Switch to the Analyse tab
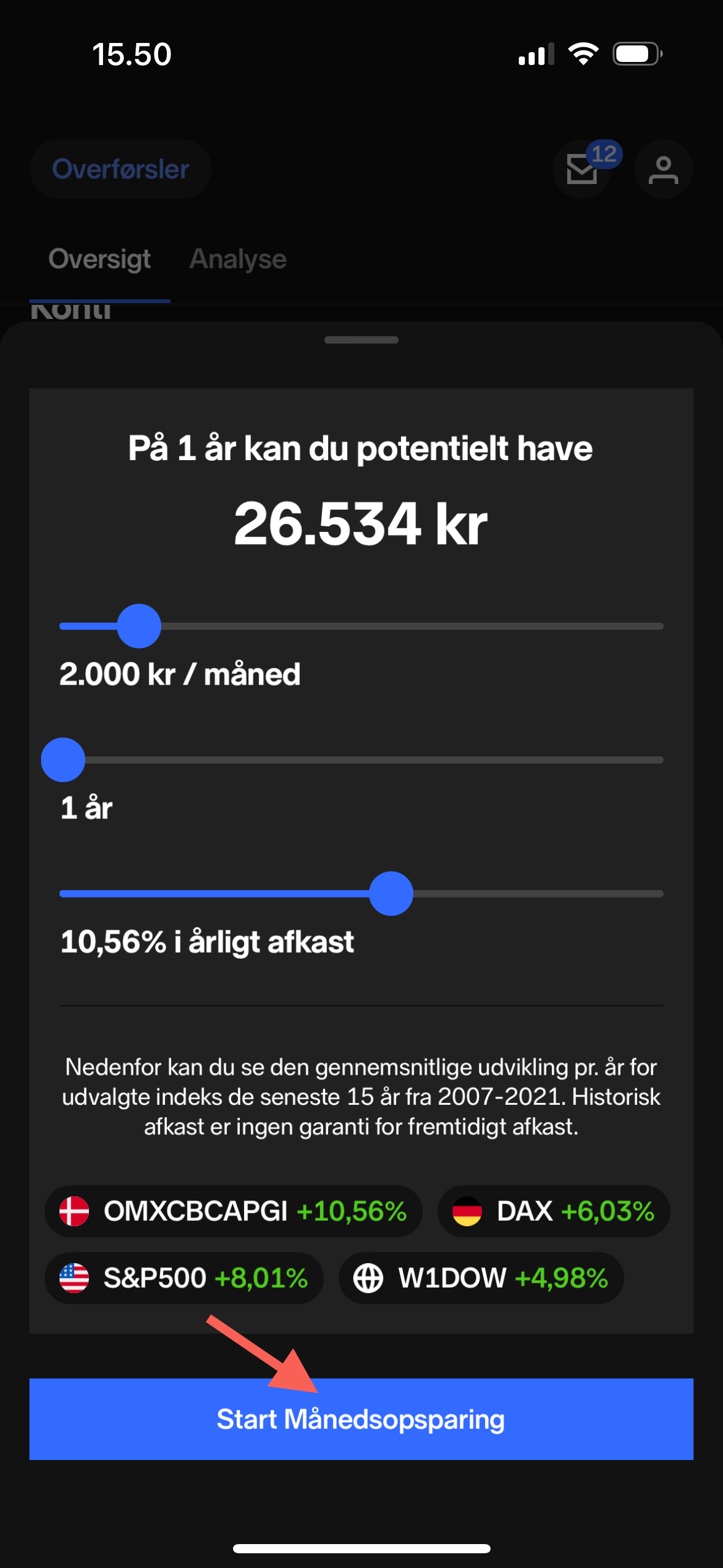 click(x=238, y=259)
